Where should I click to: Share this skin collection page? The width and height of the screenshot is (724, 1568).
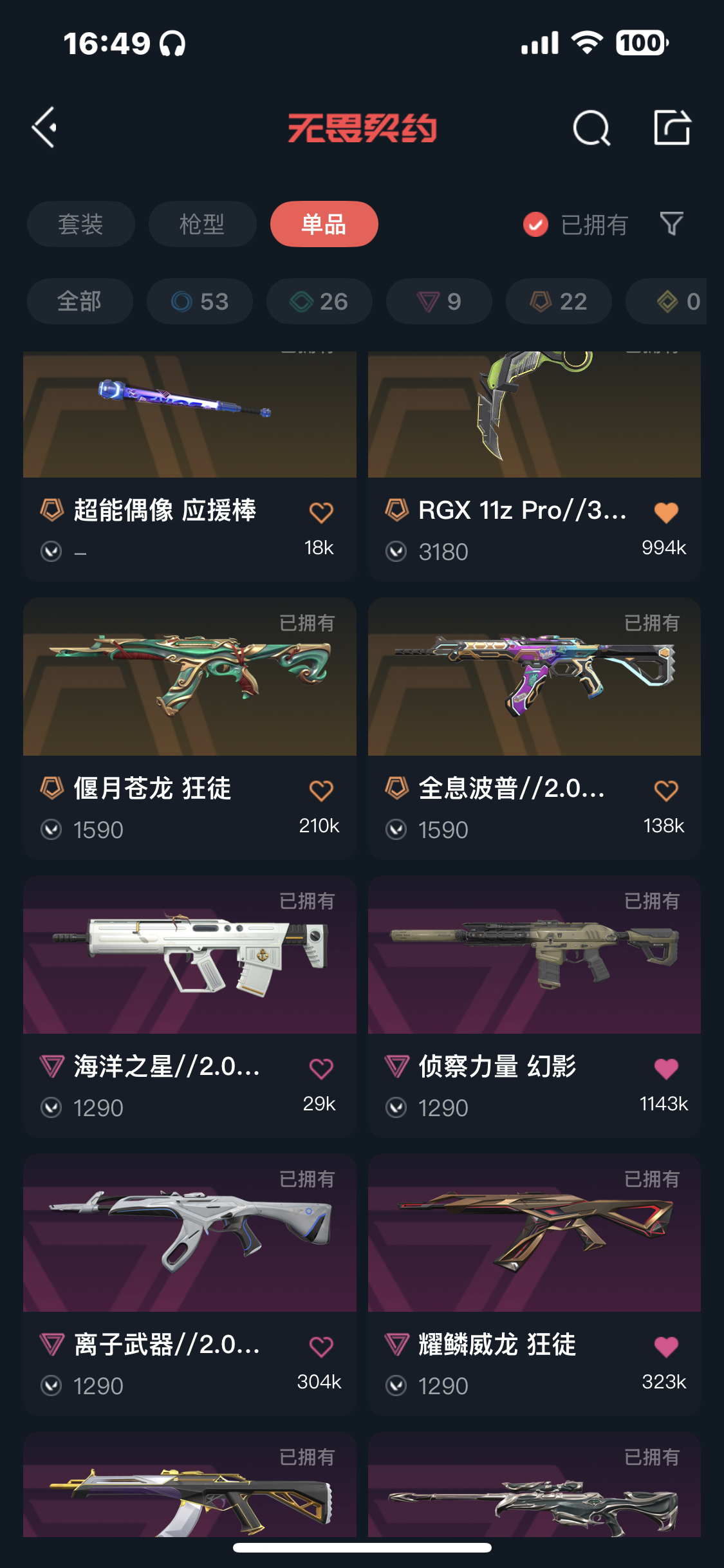coord(672,127)
